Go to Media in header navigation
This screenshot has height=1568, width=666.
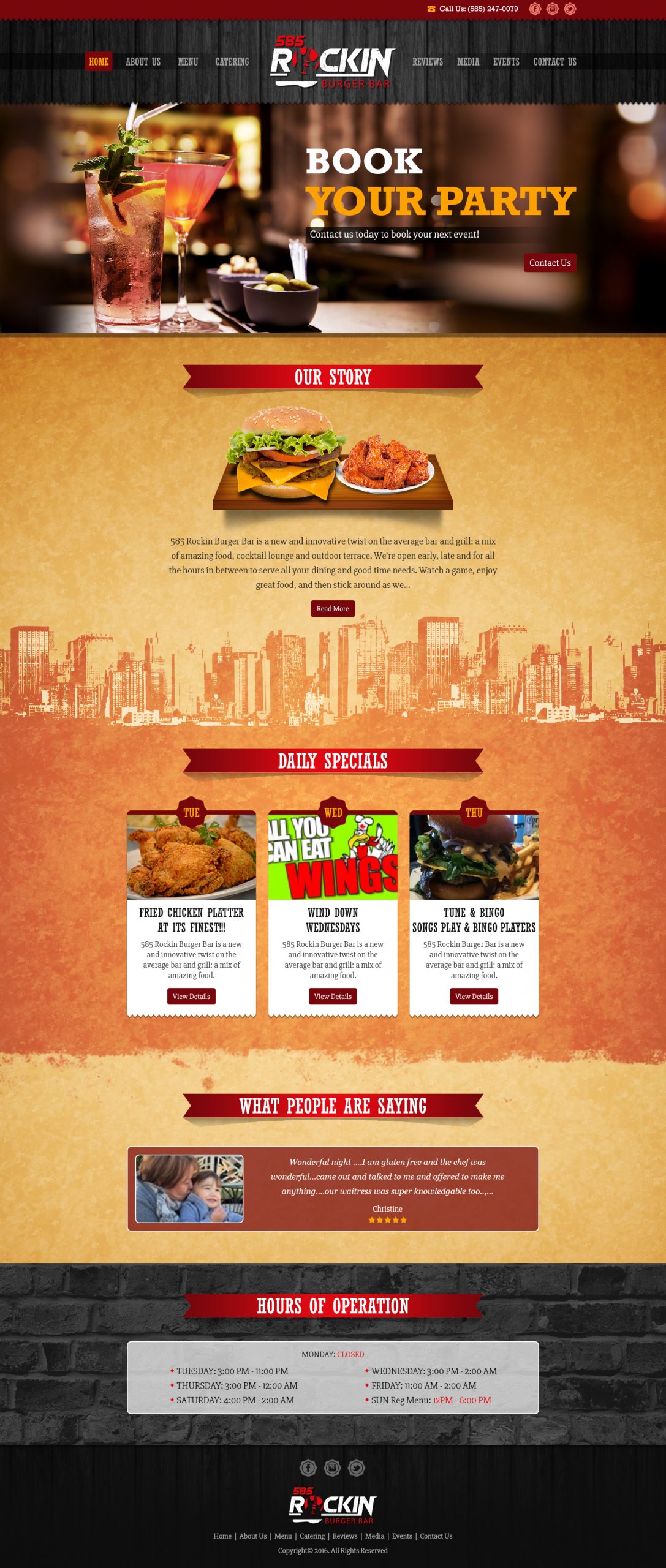click(467, 62)
